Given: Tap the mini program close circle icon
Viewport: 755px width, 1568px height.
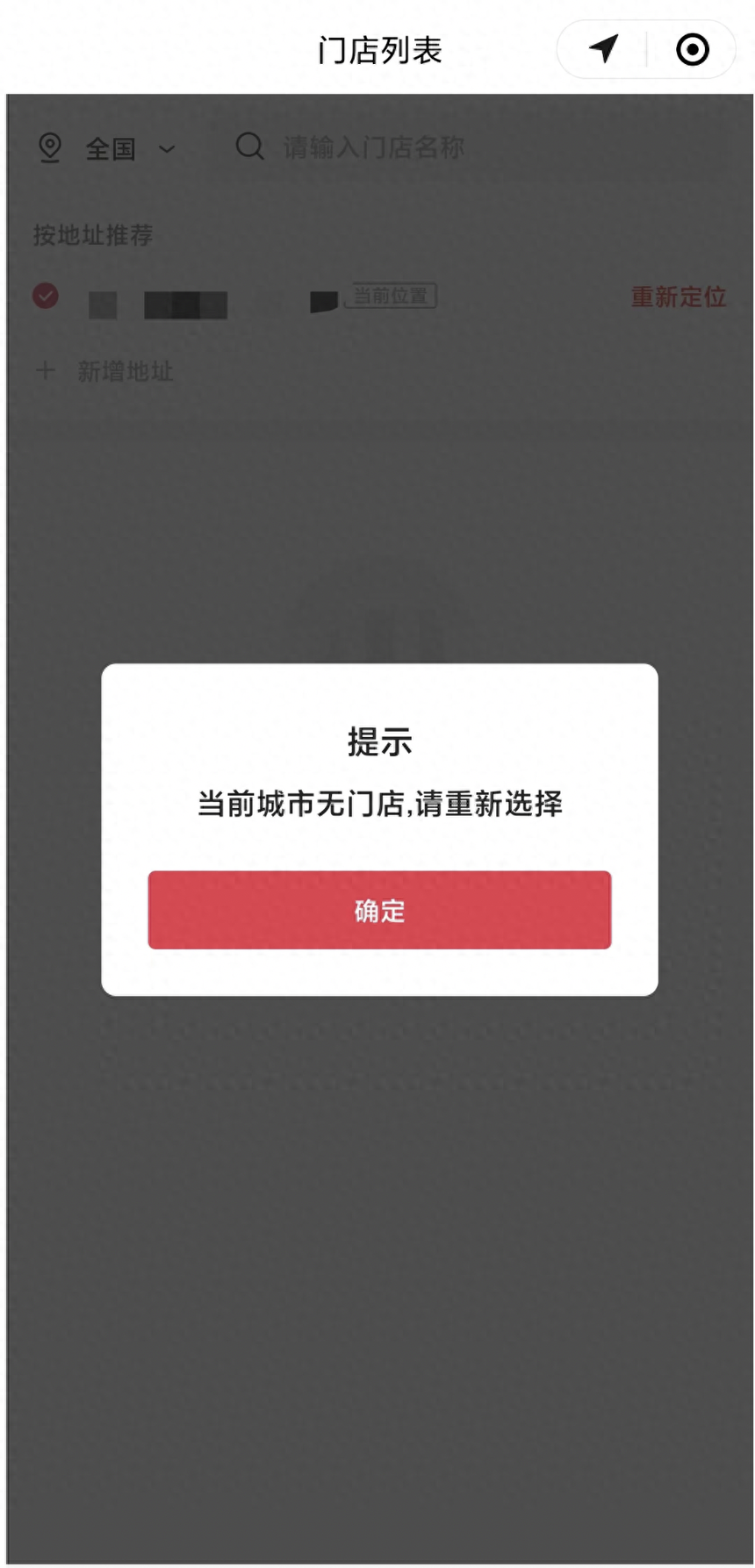Looking at the screenshot, I should pos(692,49).
